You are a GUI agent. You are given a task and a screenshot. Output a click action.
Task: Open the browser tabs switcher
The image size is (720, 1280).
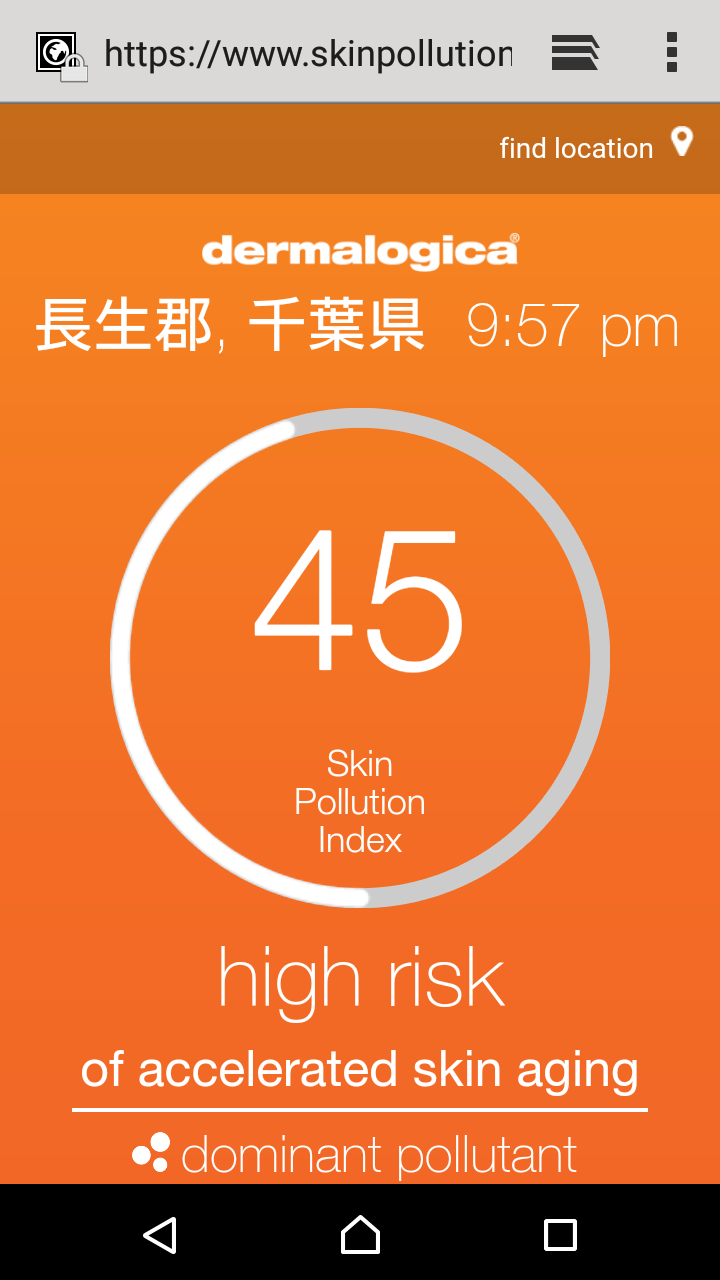pos(575,52)
